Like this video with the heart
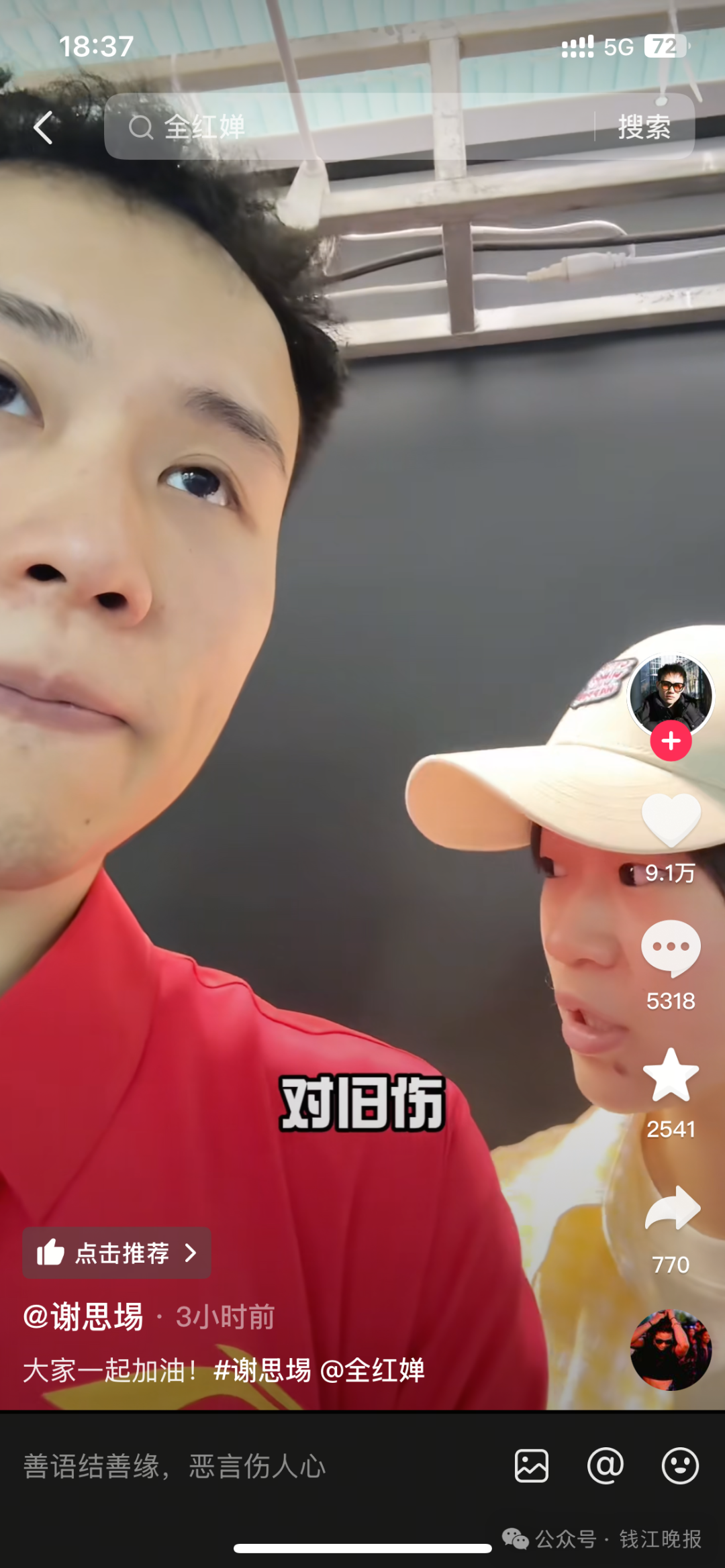The width and height of the screenshot is (725, 1568). [x=671, y=820]
